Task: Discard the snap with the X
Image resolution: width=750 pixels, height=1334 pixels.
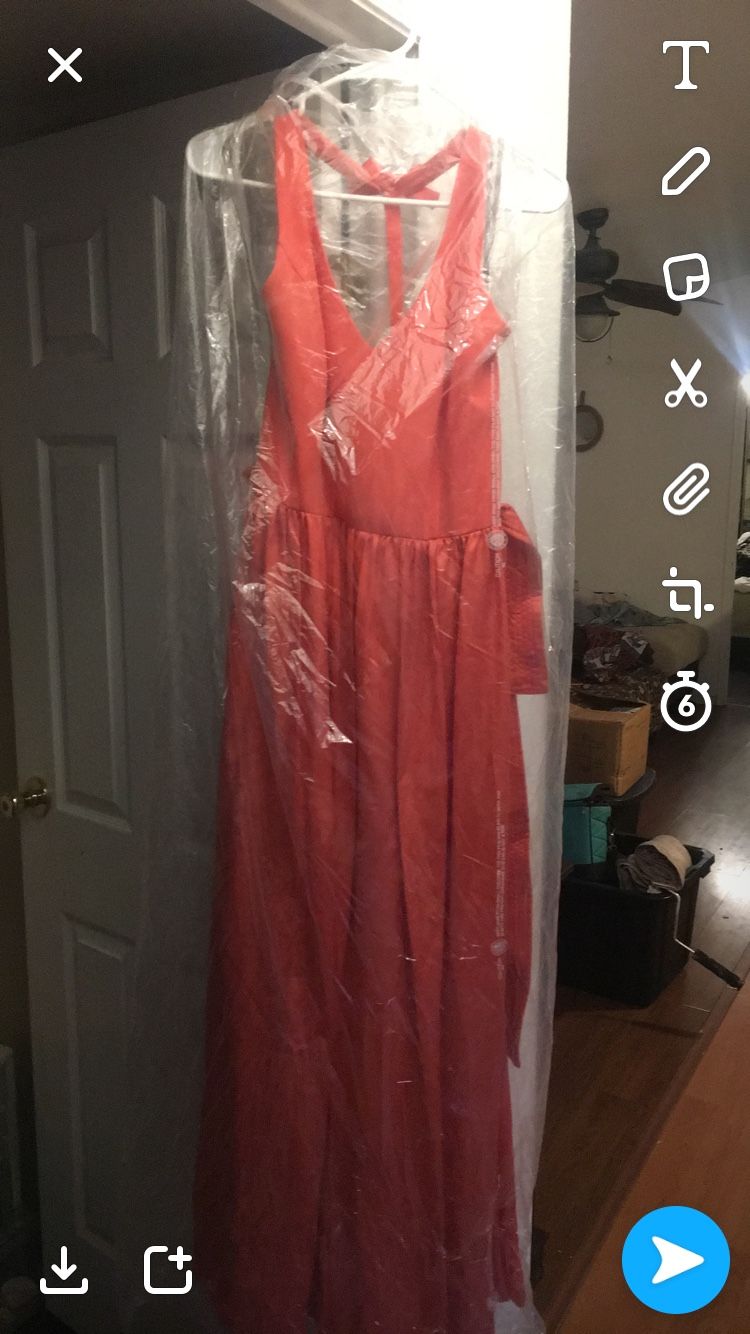Action: click(x=65, y=65)
